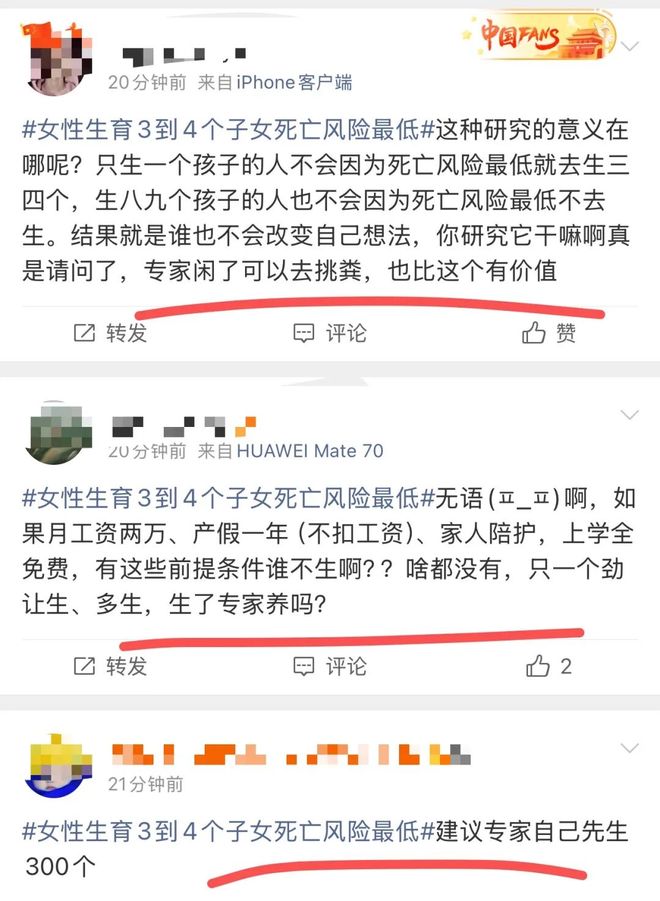Like the HUAWEI Mate 70 post with 2 likes
The height and width of the screenshot is (901, 660).
[x=549, y=665]
